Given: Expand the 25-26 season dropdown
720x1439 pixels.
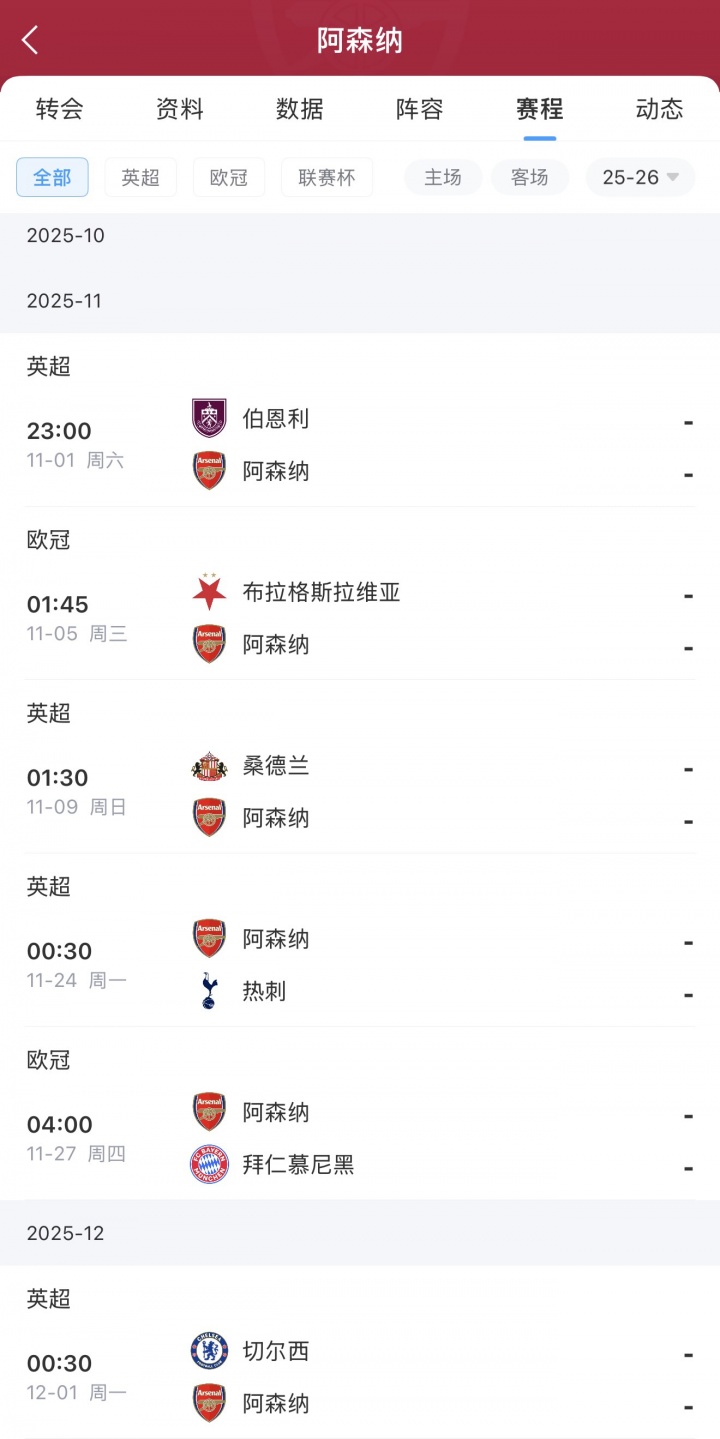Looking at the screenshot, I should click(x=640, y=177).
